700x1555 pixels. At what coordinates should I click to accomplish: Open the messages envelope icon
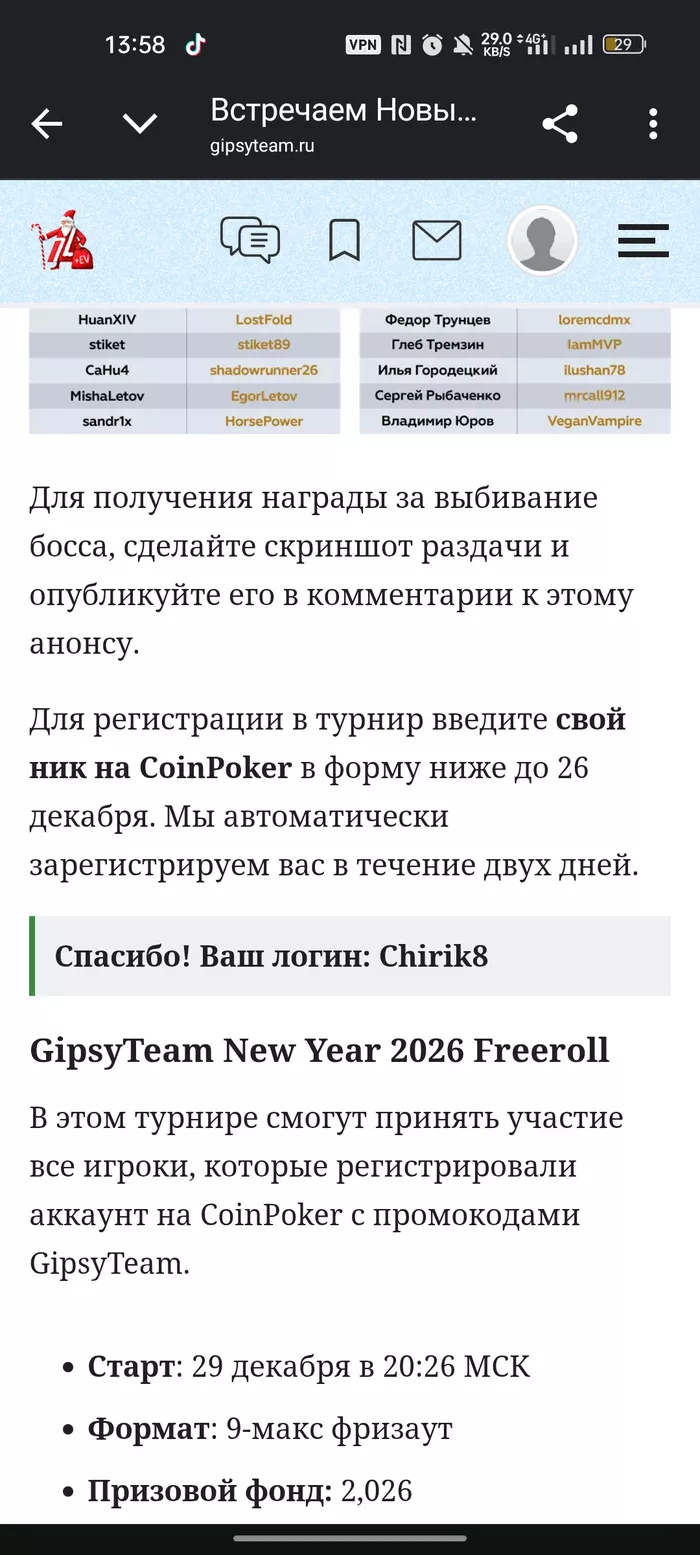(437, 241)
